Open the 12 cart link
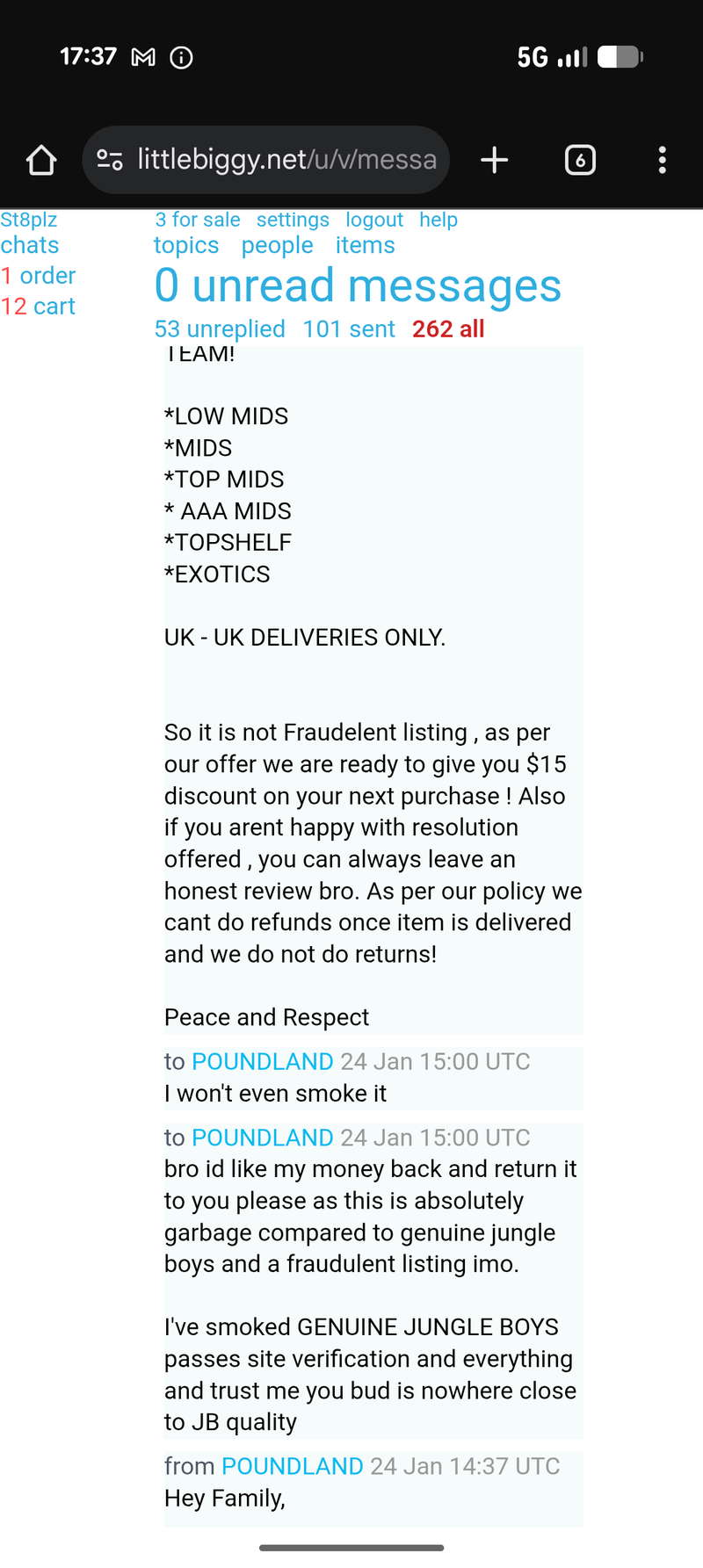 point(39,307)
